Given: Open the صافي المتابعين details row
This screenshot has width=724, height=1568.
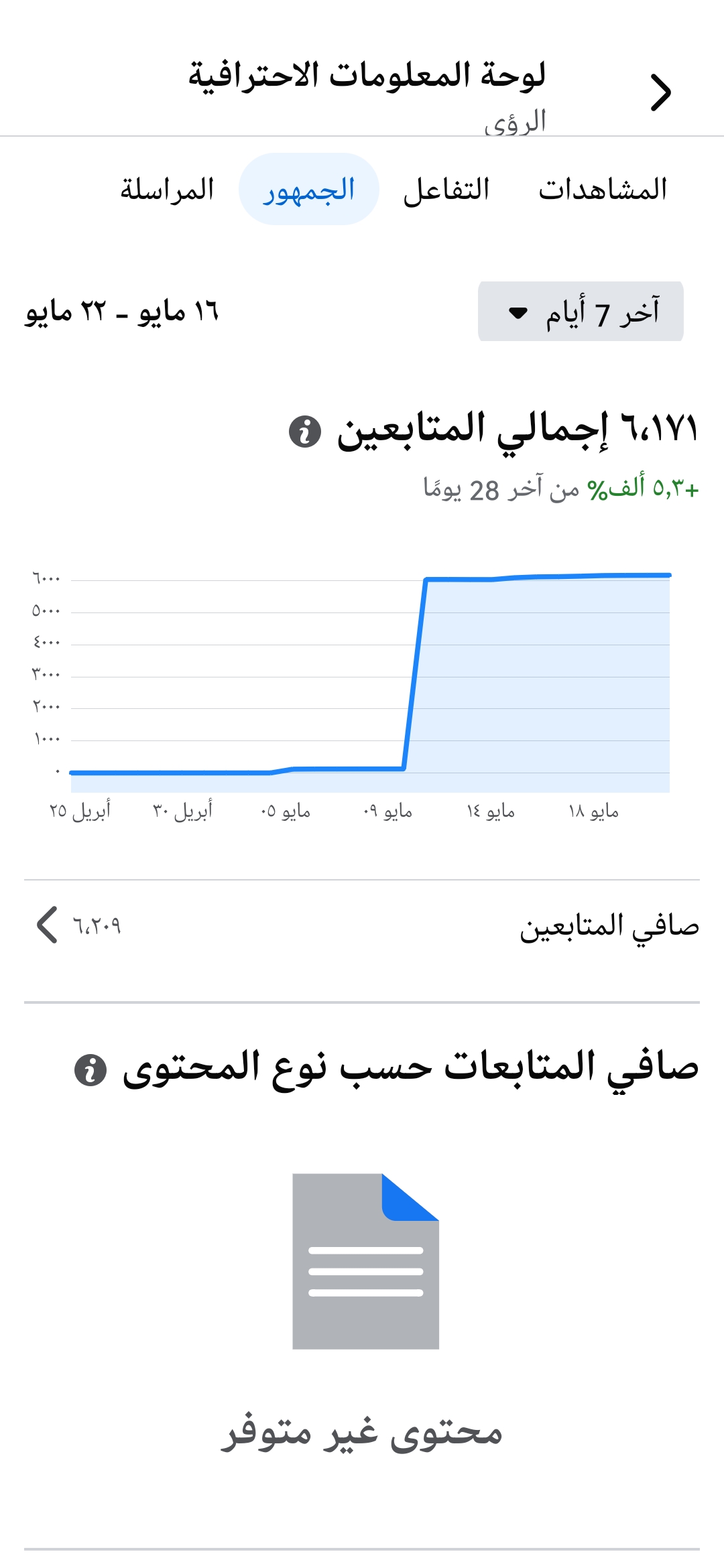Looking at the screenshot, I should click(x=362, y=926).
